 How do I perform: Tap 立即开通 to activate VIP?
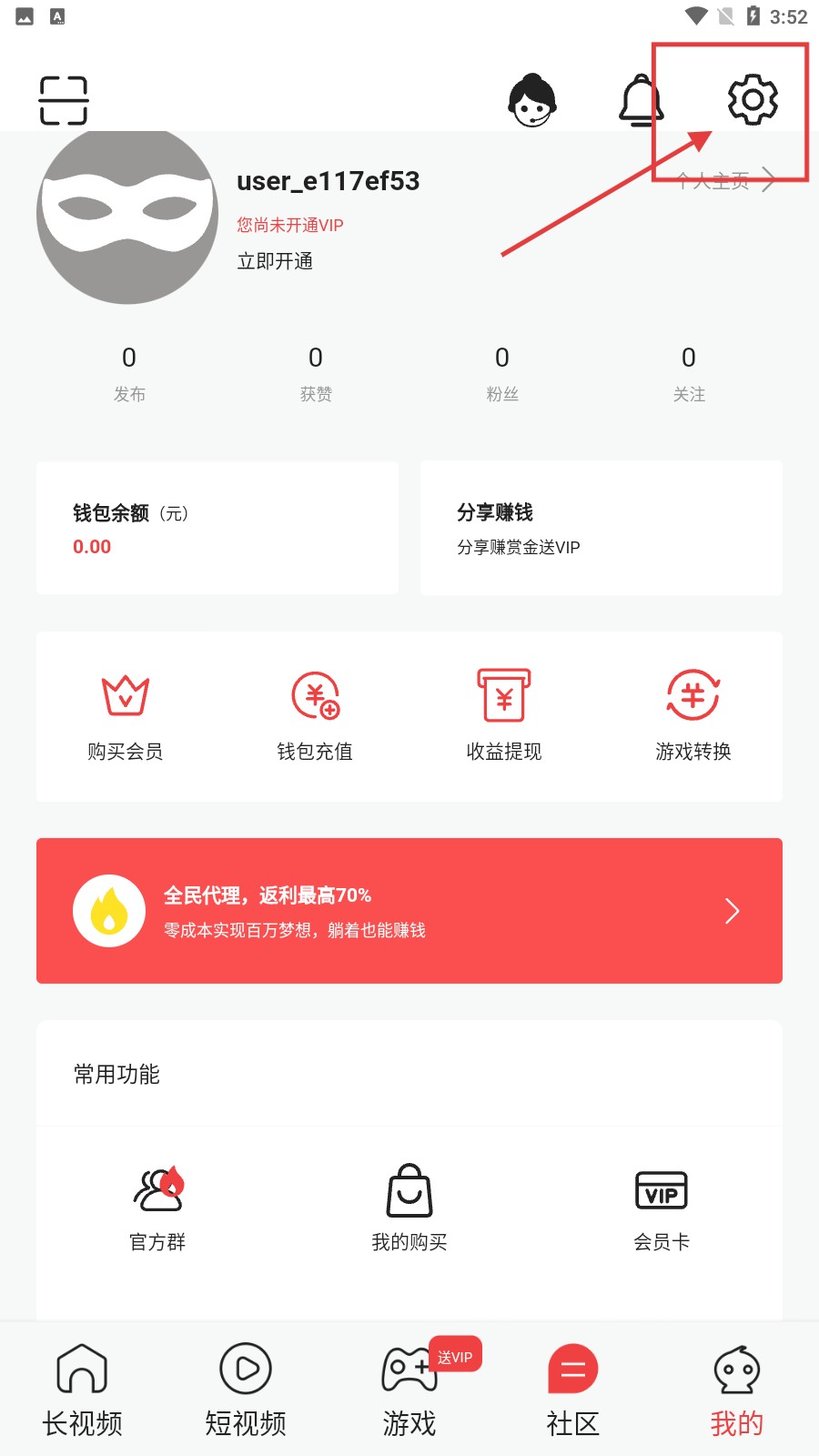274,261
